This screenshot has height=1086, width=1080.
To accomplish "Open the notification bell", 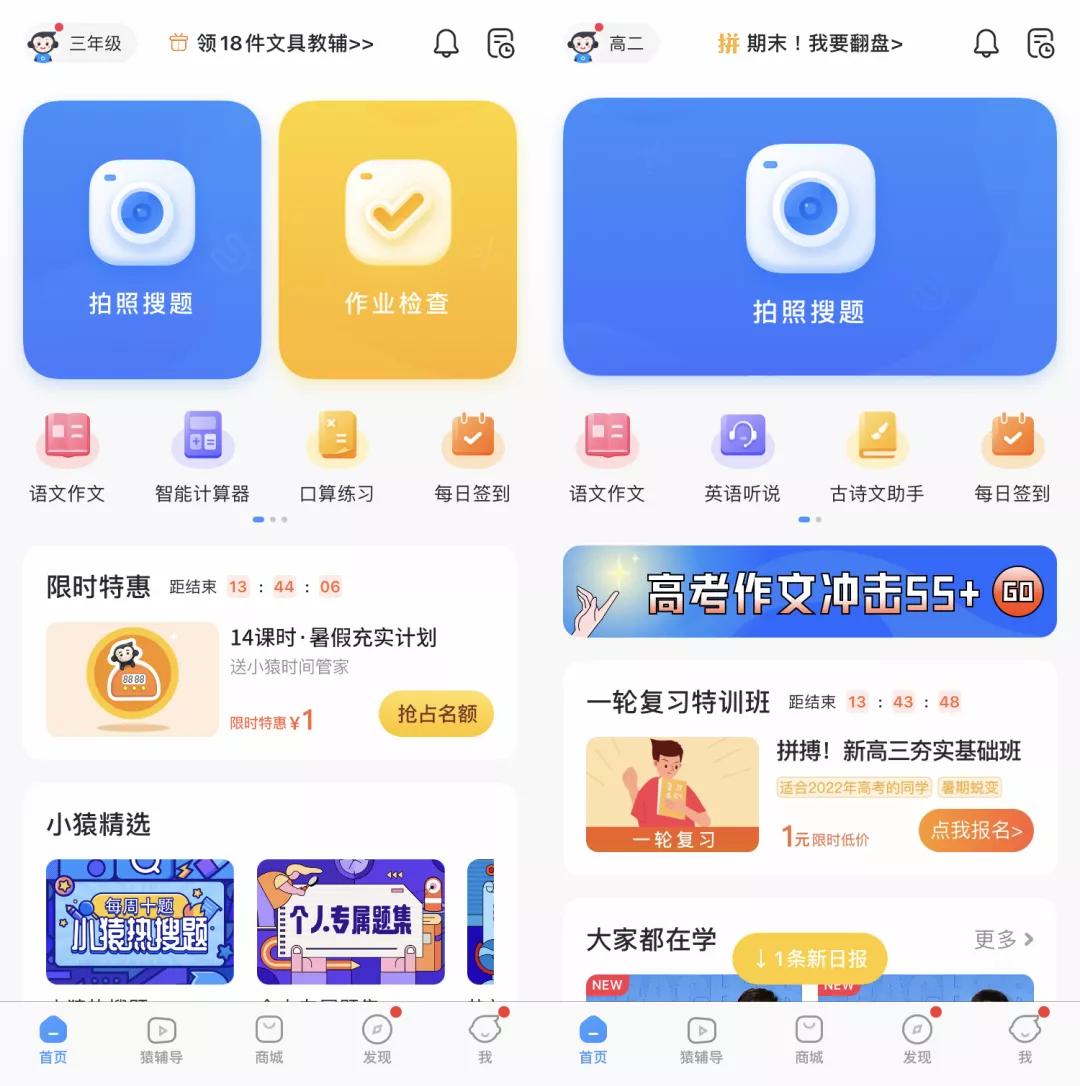I will (x=447, y=42).
